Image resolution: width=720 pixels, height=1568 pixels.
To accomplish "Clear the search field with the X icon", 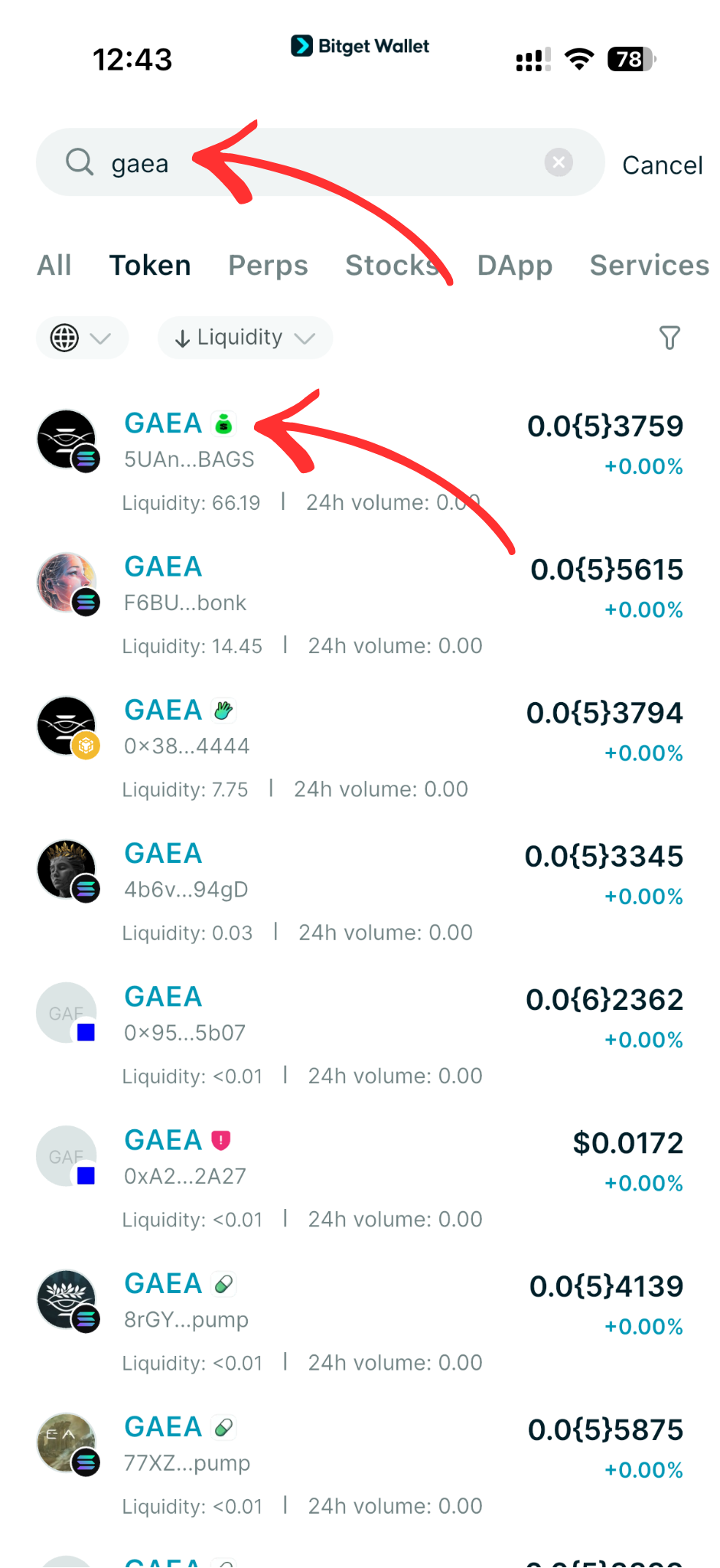I will (x=558, y=162).
